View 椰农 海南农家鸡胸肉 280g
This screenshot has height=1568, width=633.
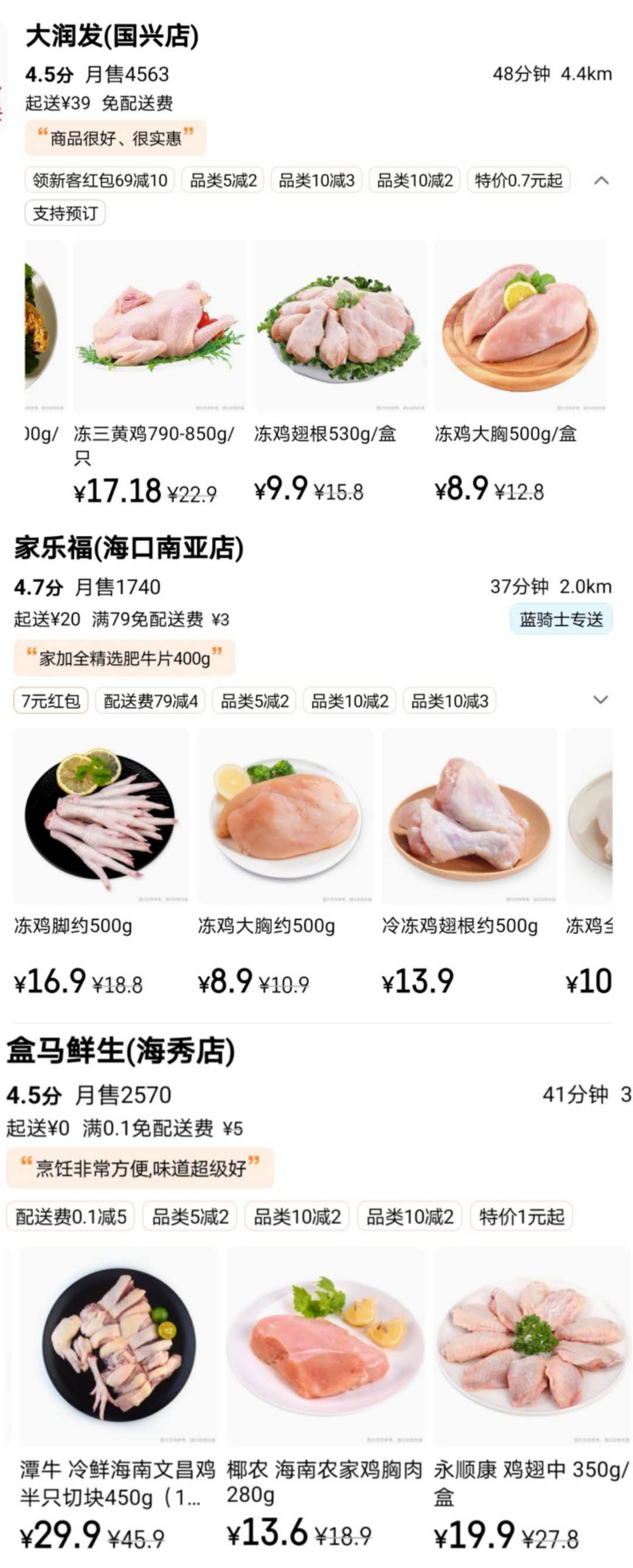point(325,1345)
